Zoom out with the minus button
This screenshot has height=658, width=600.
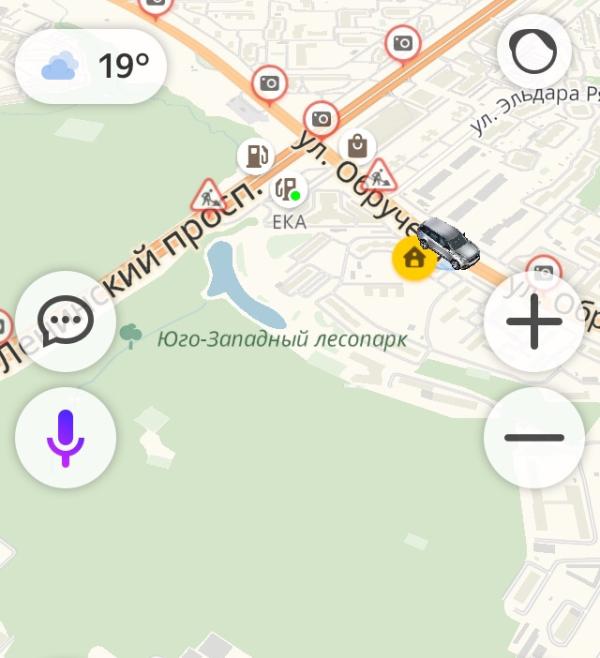pos(534,437)
